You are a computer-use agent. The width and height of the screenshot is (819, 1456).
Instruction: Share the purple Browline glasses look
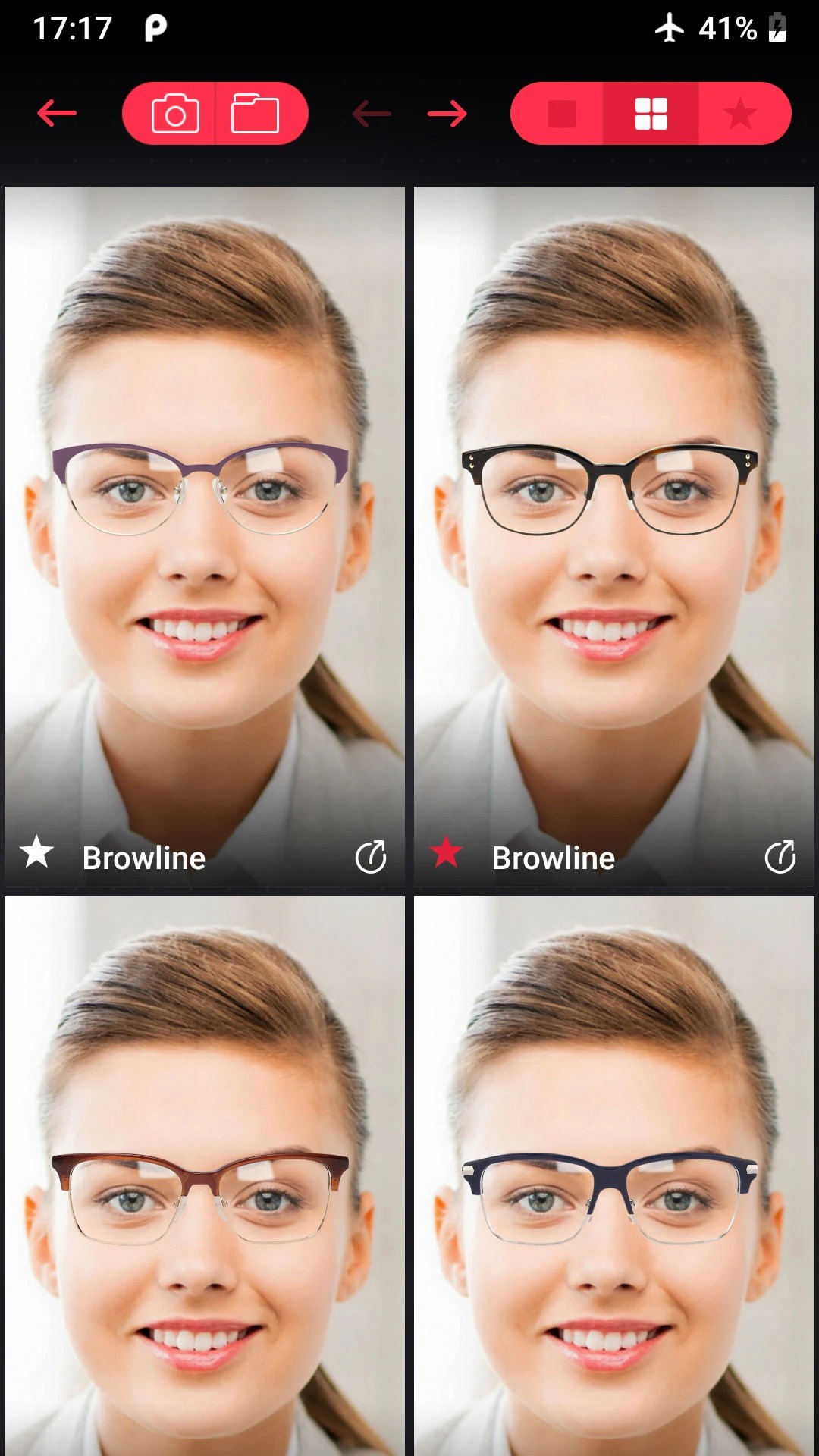(x=371, y=857)
